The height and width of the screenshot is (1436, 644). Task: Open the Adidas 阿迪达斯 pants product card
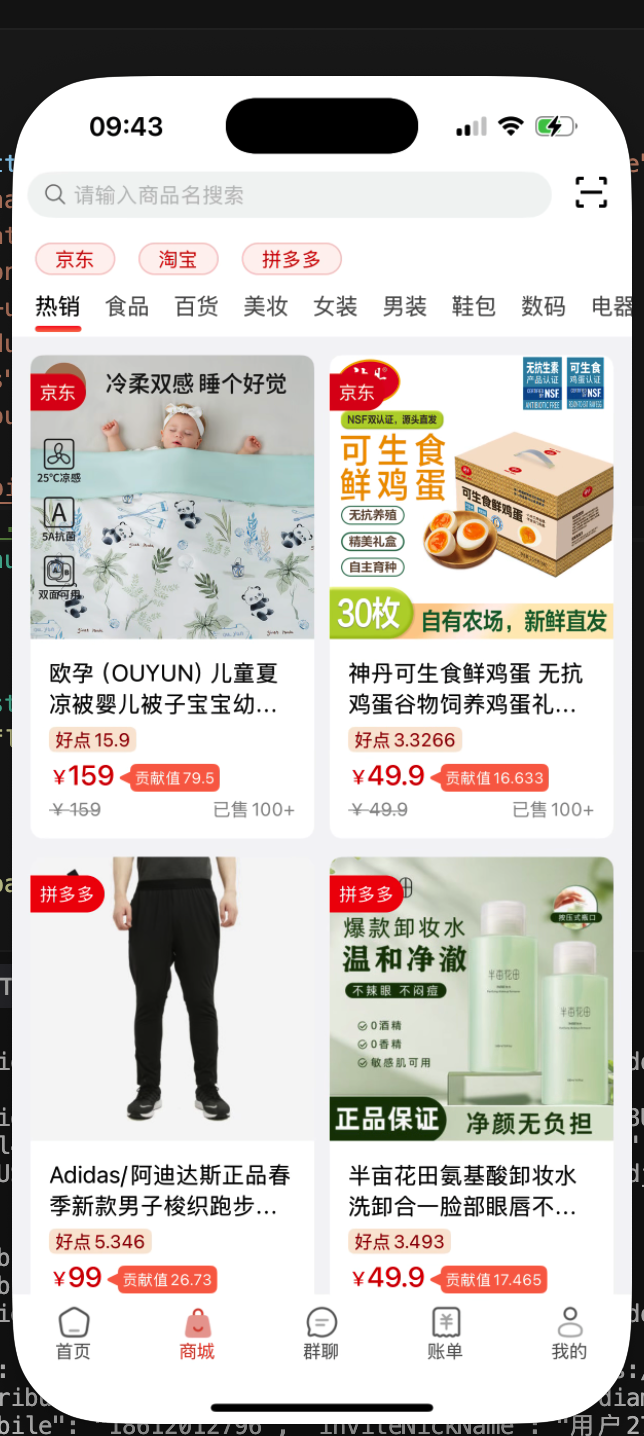coord(172,1075)
